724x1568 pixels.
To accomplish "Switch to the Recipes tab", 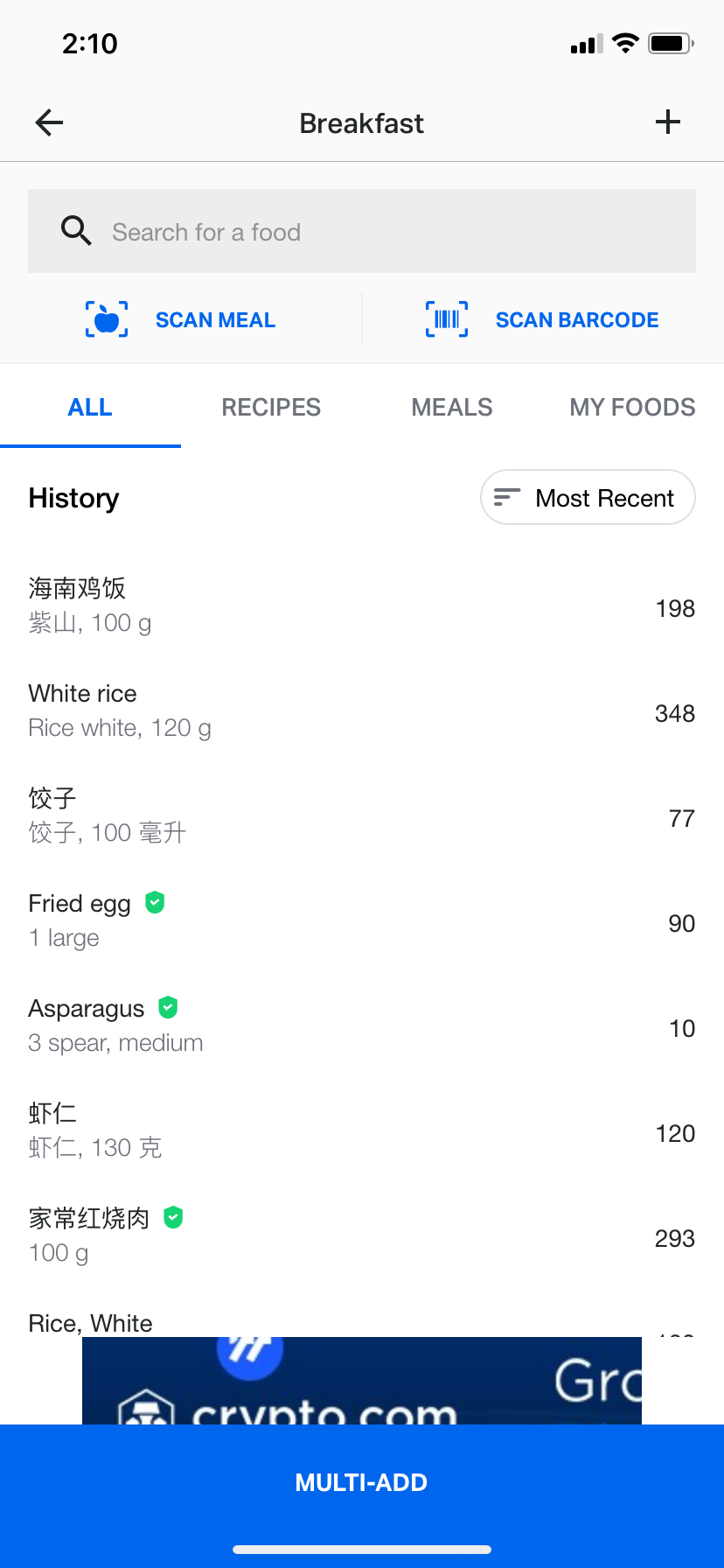I will point(271,408).
